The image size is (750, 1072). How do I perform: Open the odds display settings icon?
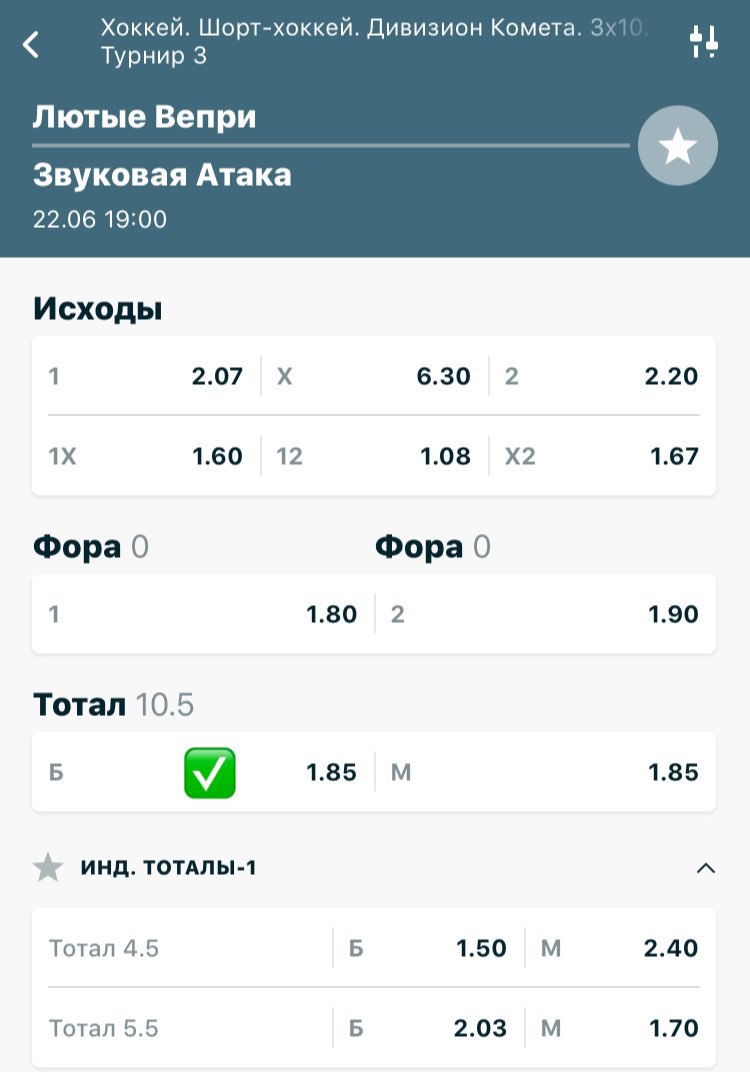704,41
